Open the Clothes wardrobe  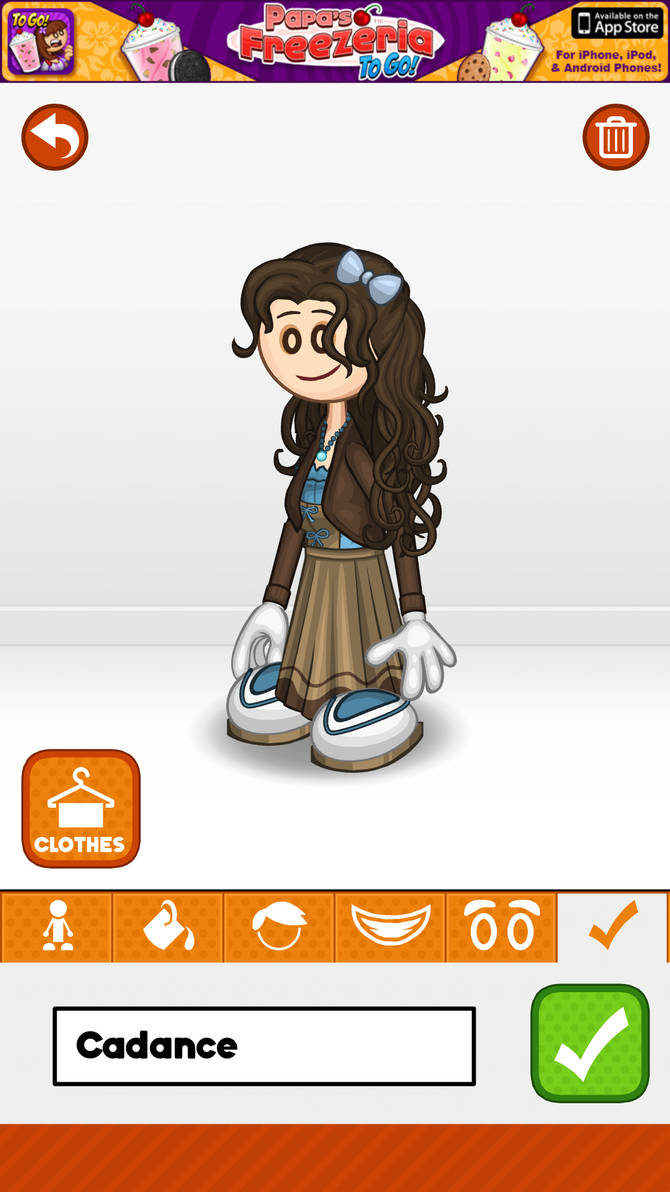(81, 808)
